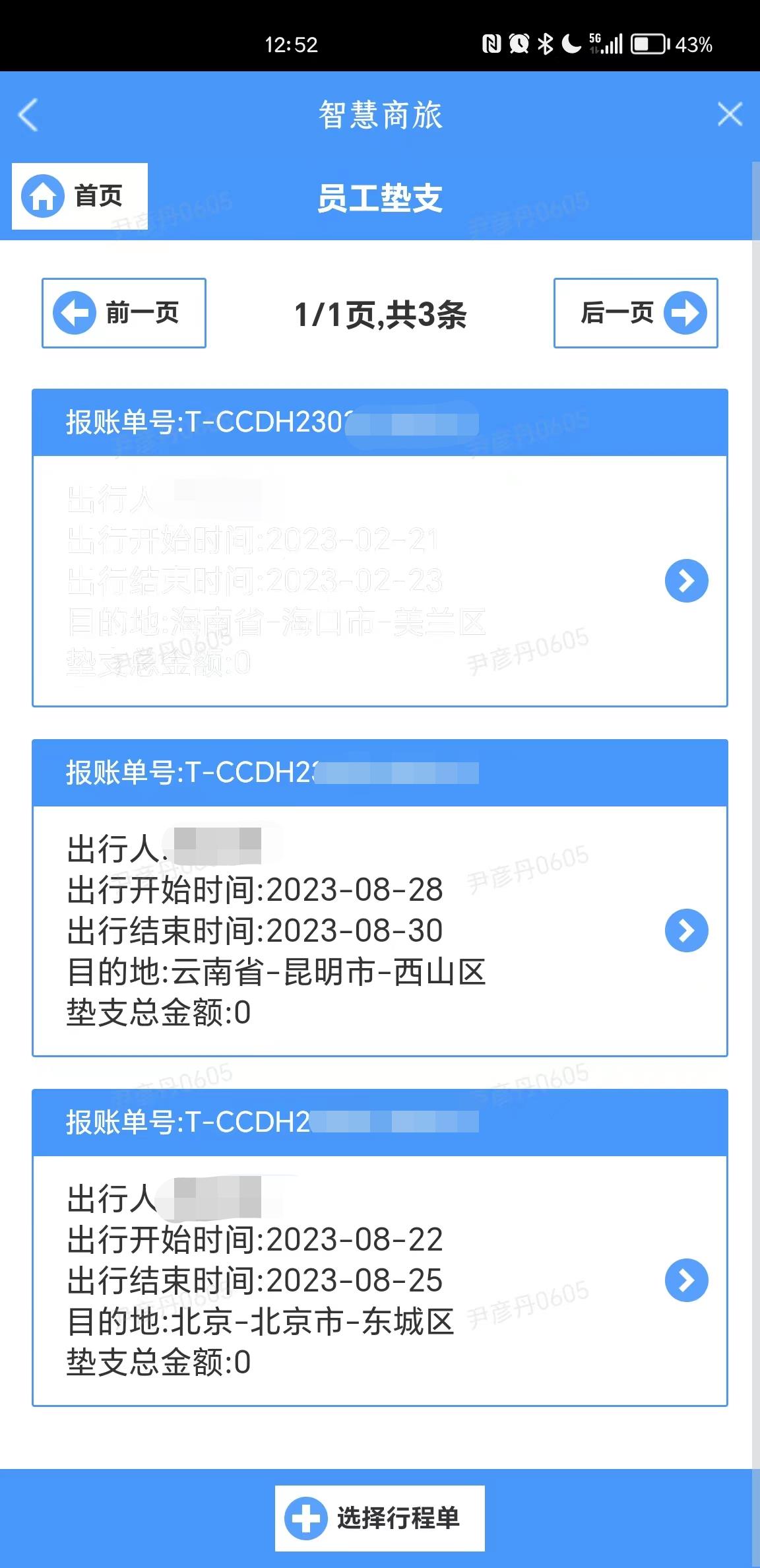Tap 选择行程单 to choose an itinerary

click(x=380, y=1518)
